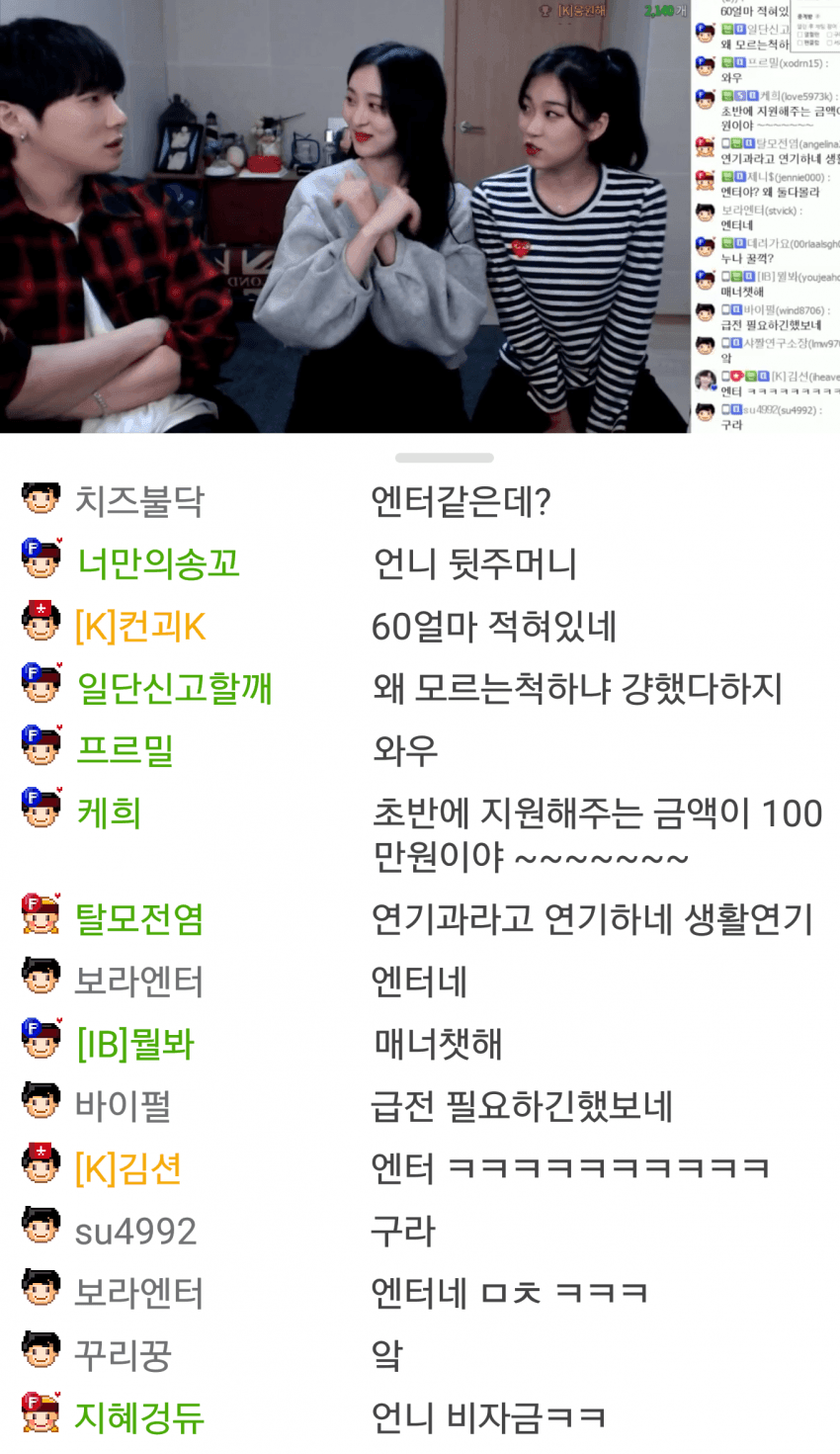Open the profile of chatter 치즈불닭

click(139, 501)
